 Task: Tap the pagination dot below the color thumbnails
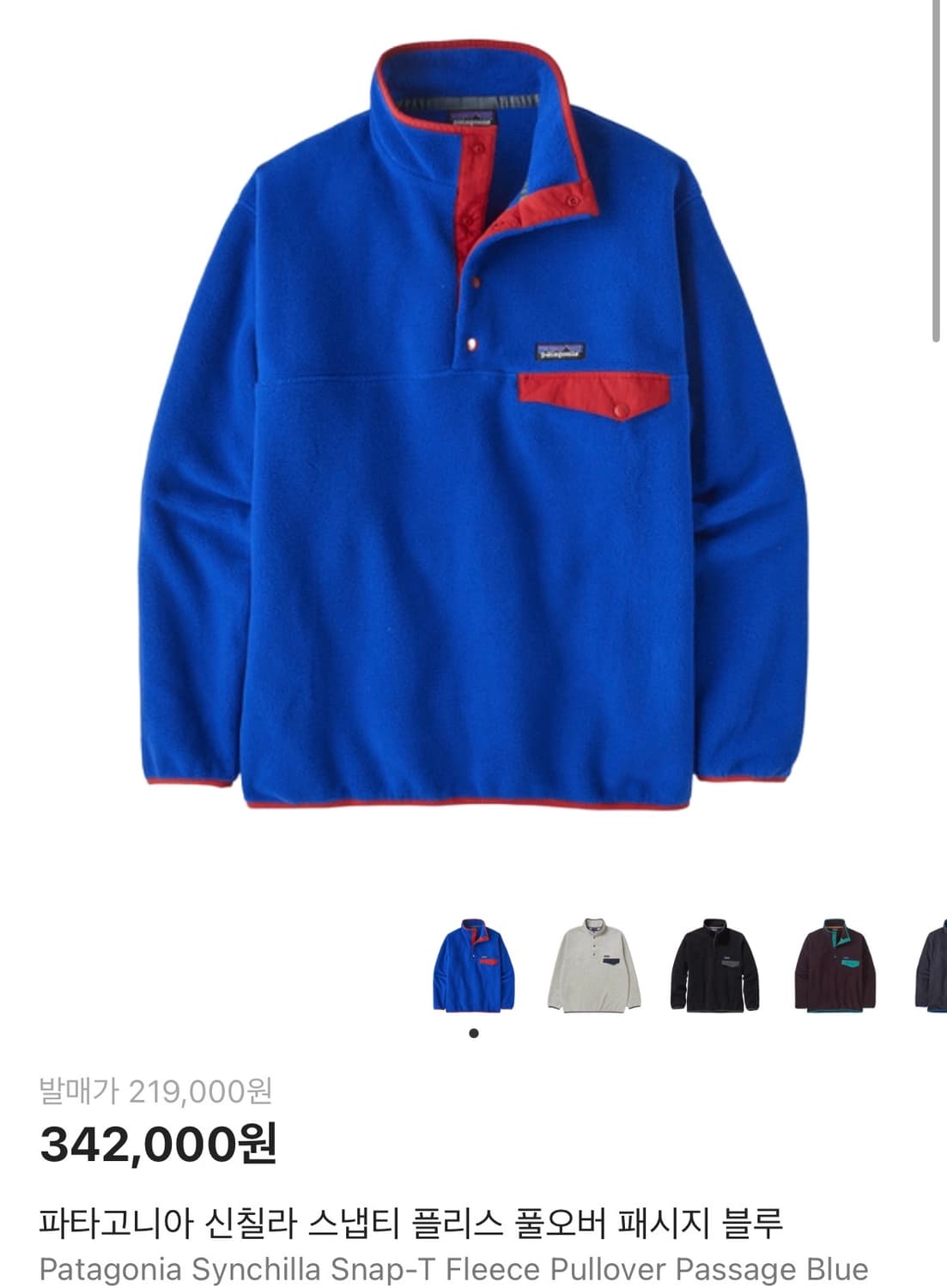coord(473,1033)
